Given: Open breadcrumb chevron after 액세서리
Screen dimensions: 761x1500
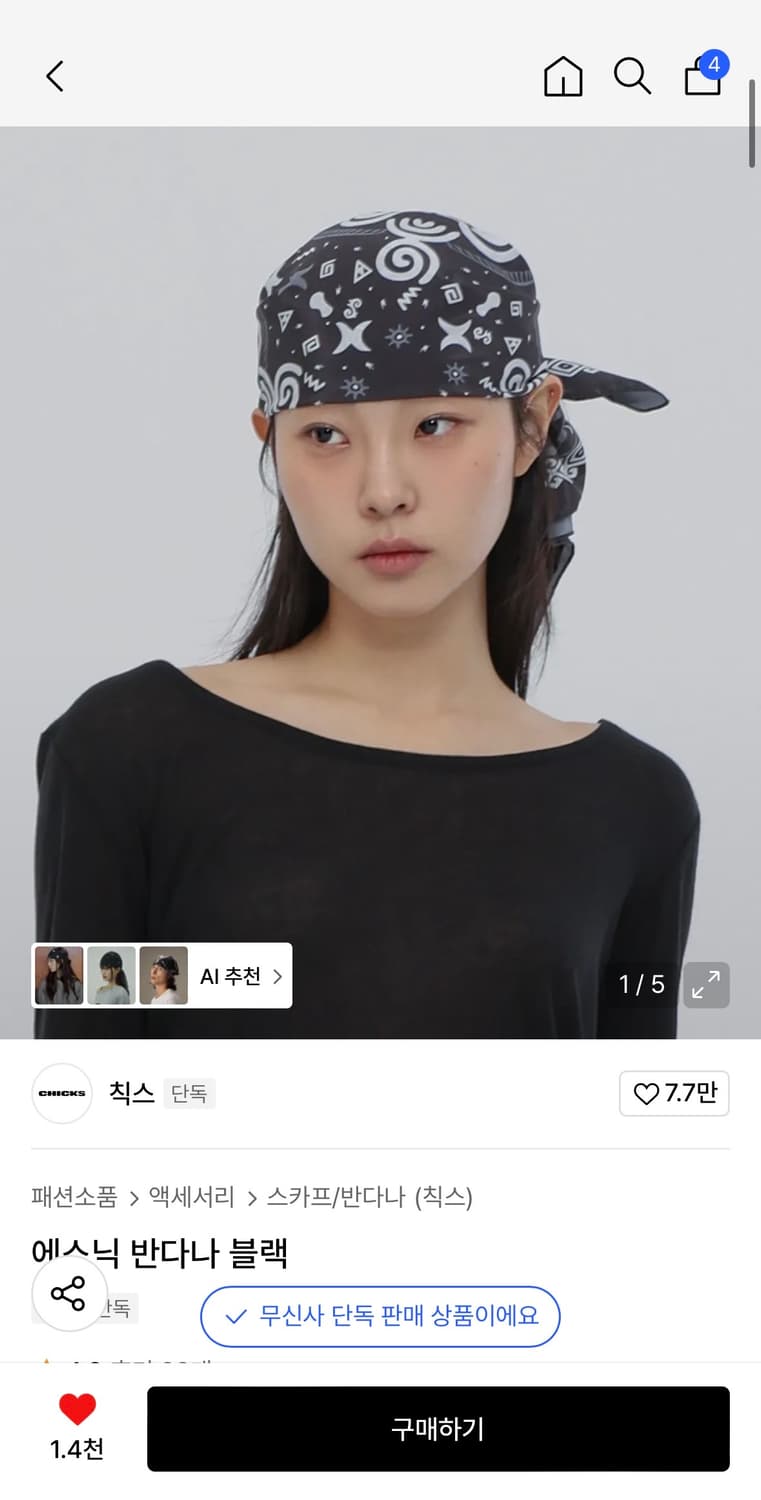Looking at the screenshot, I should pos(249,1197).
